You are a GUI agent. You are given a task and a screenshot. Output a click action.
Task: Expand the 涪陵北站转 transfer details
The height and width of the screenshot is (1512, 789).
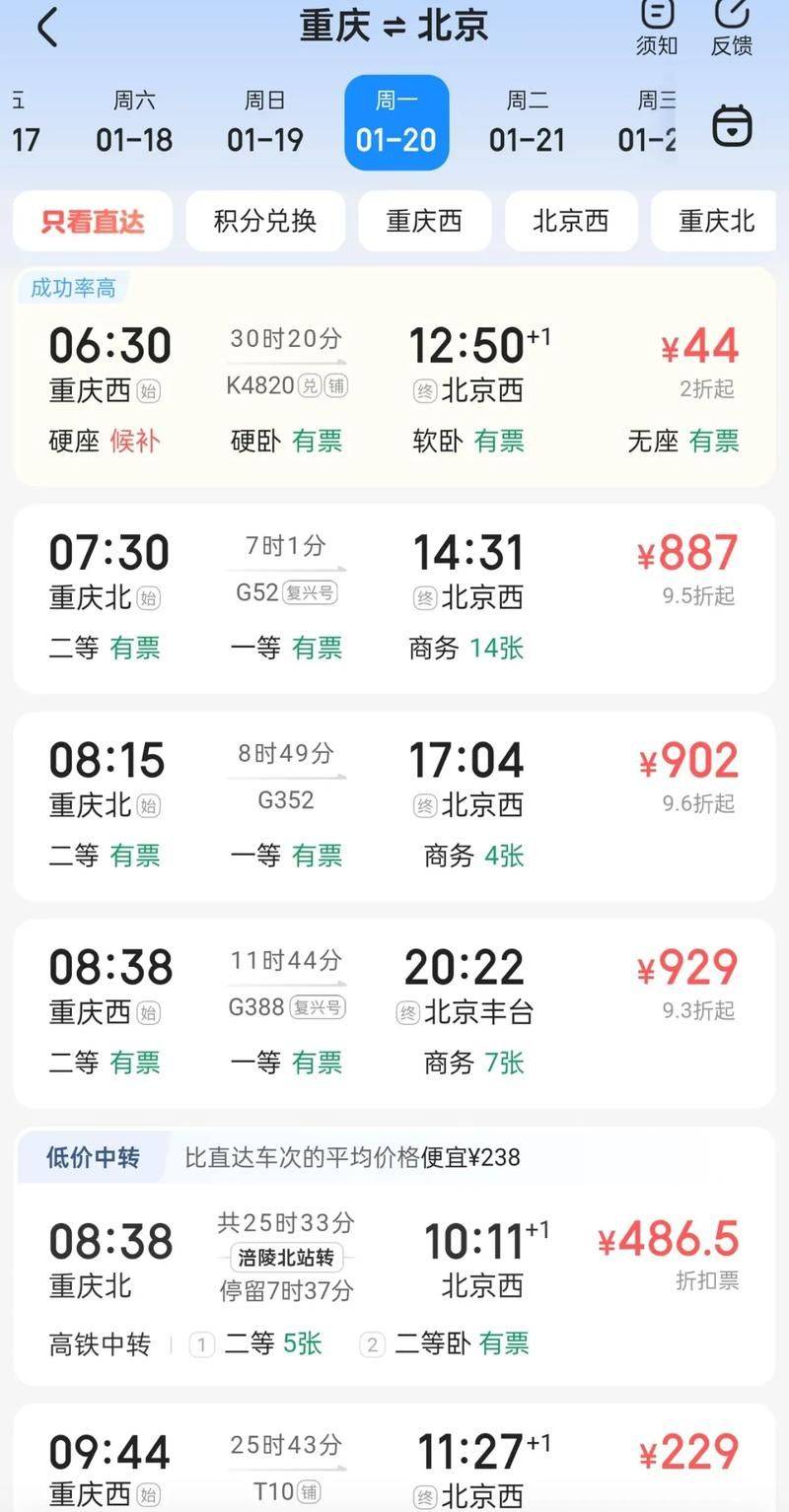coord(284,1255)
